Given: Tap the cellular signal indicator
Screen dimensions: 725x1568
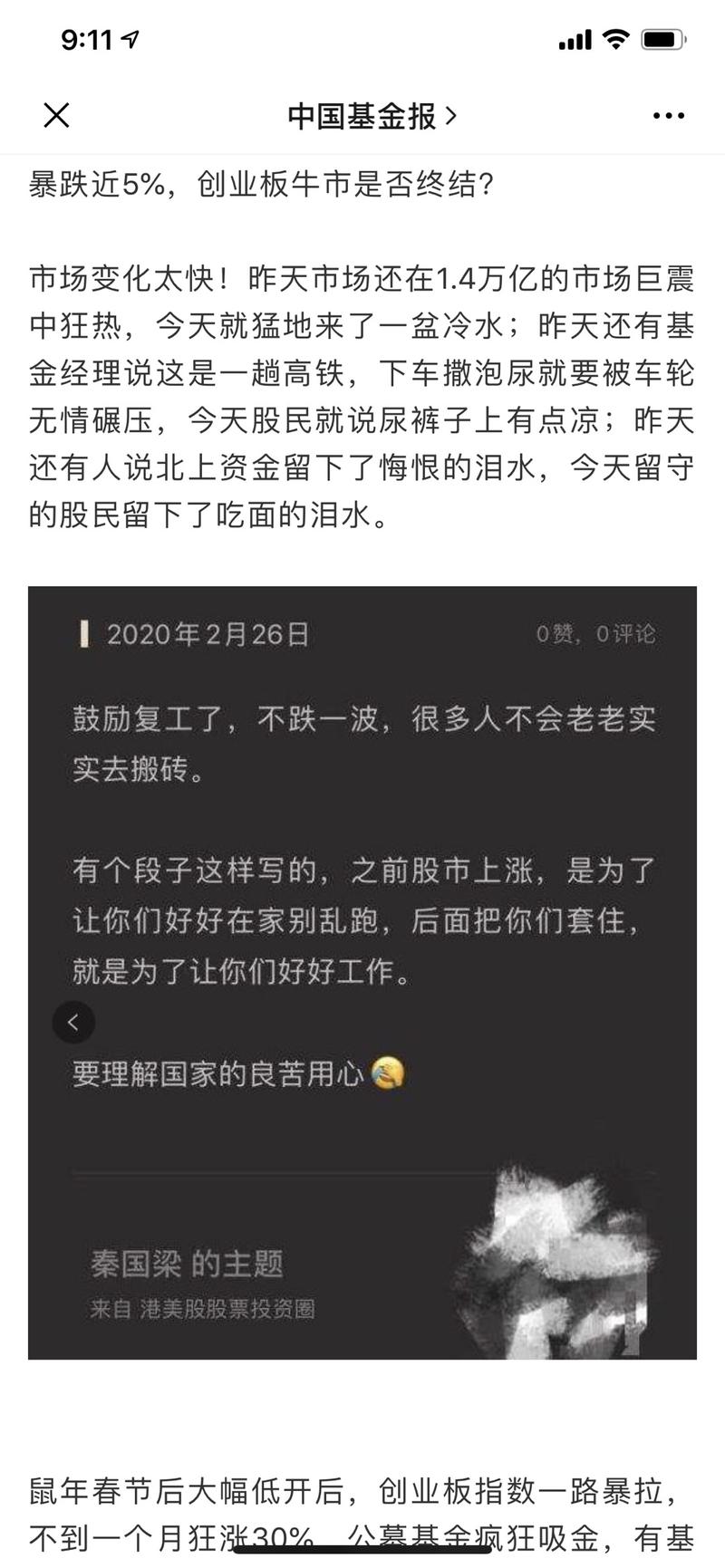Looking at the screenshot, I should click(575, 40).
